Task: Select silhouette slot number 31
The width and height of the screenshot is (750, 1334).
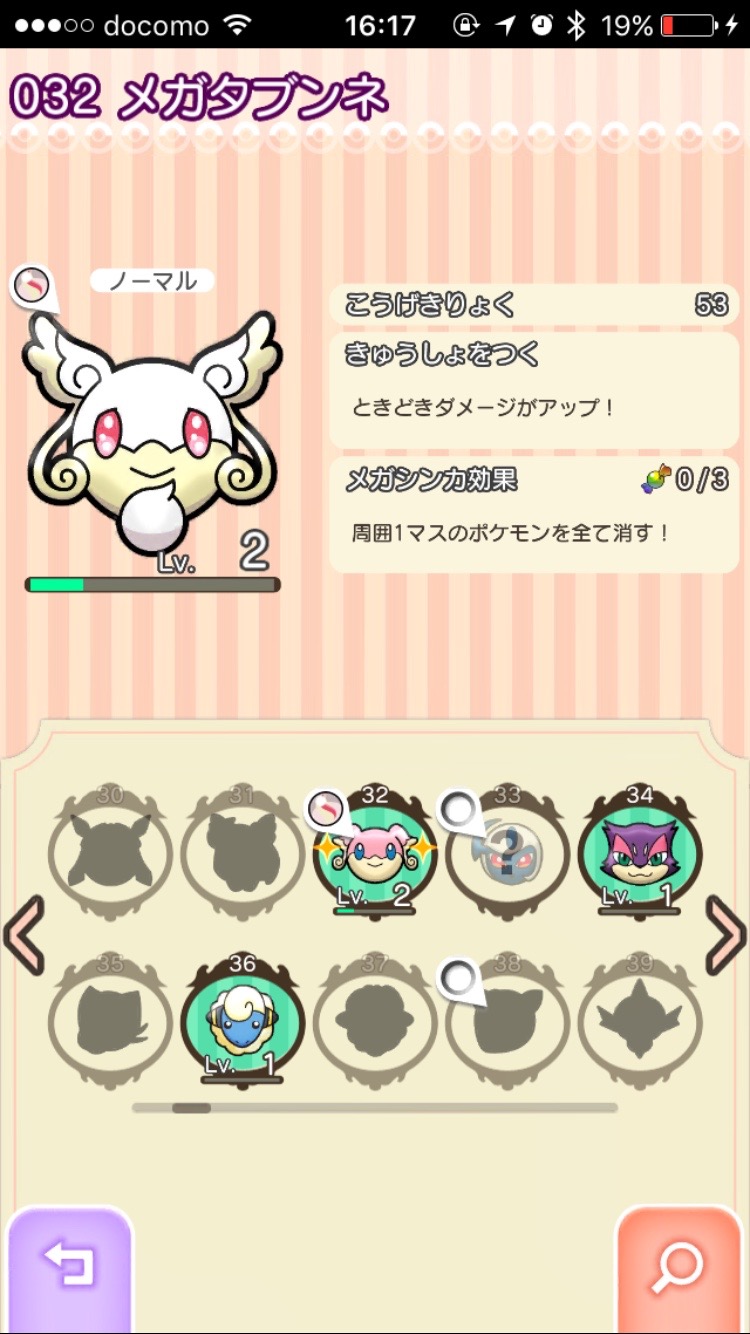Action: (243, 853)
